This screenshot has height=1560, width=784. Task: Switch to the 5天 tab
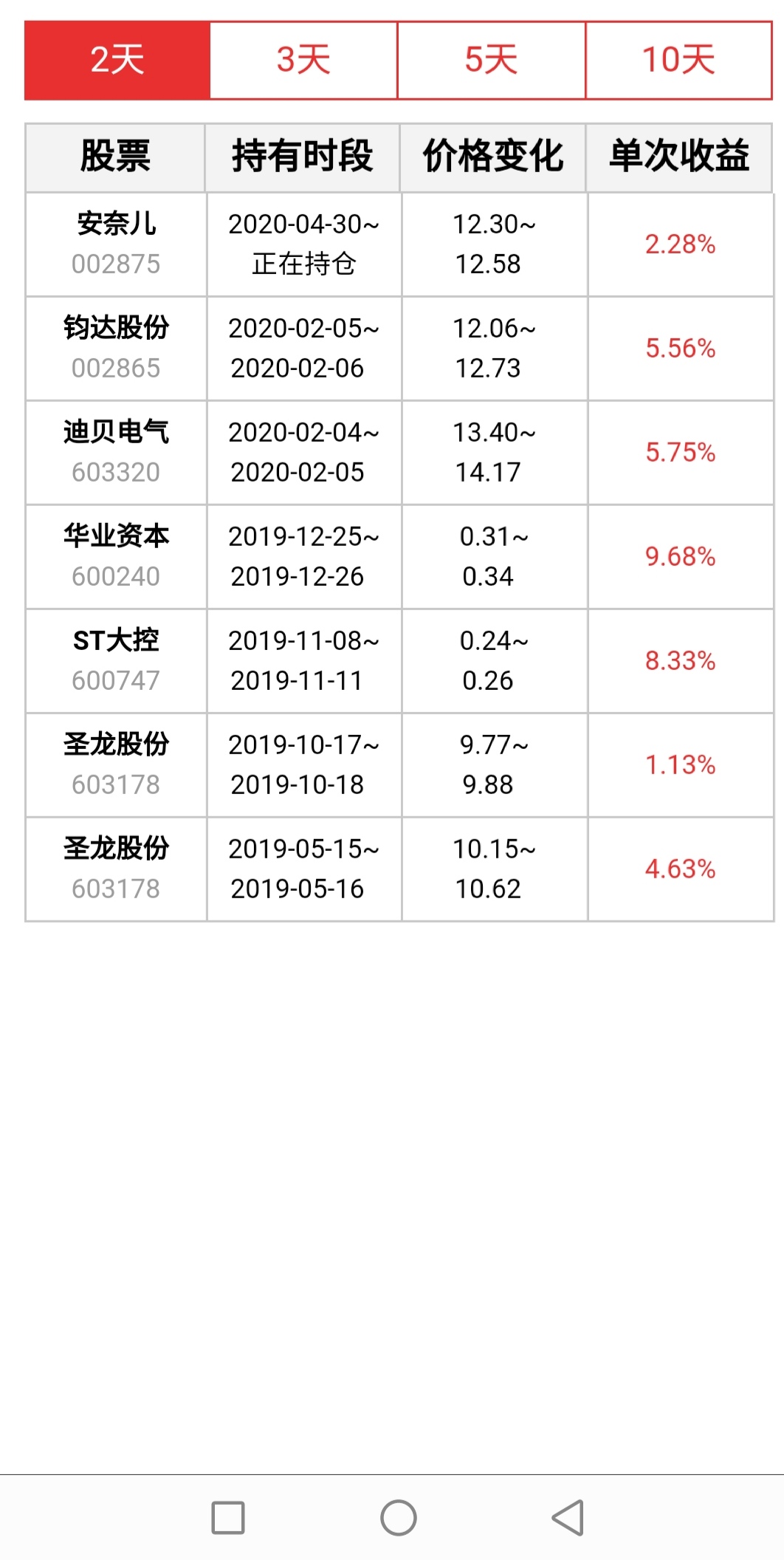[x=491, y=60]
